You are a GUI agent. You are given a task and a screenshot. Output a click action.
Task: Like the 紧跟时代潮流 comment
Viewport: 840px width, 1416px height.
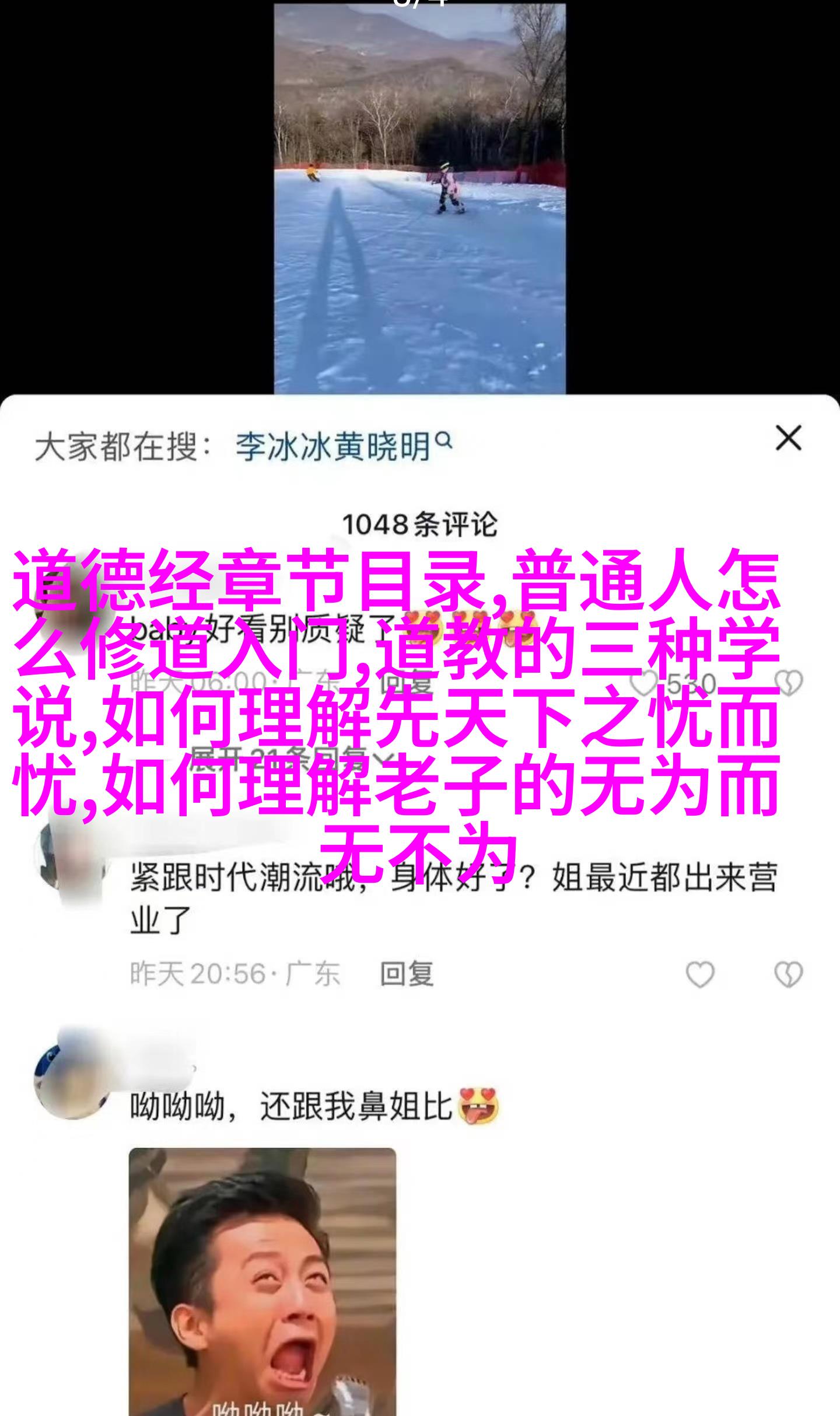[x=699, y=974]
